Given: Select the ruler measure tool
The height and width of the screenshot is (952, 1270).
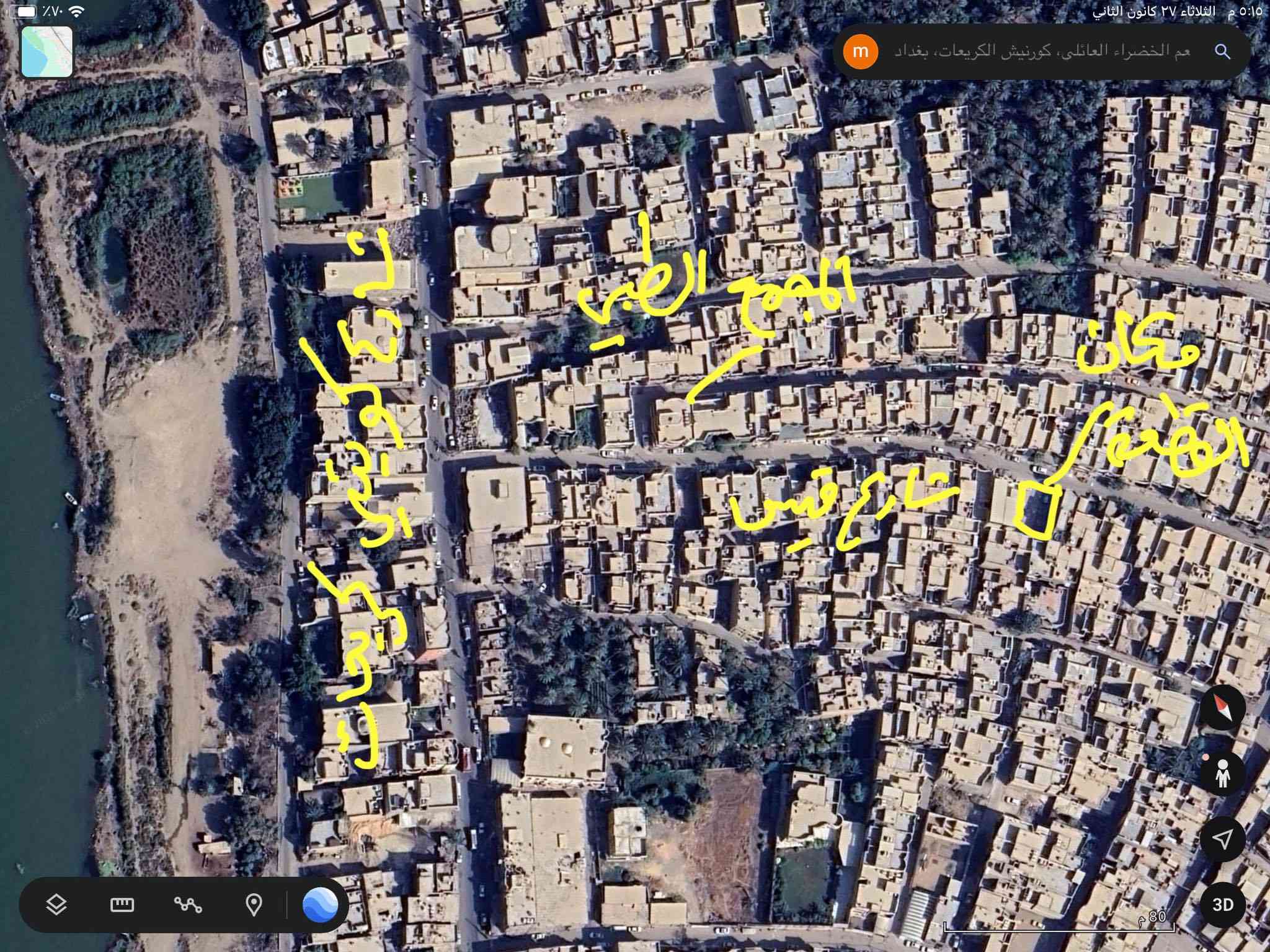Looking at the screenshot, I should click(x=122, y=905).
